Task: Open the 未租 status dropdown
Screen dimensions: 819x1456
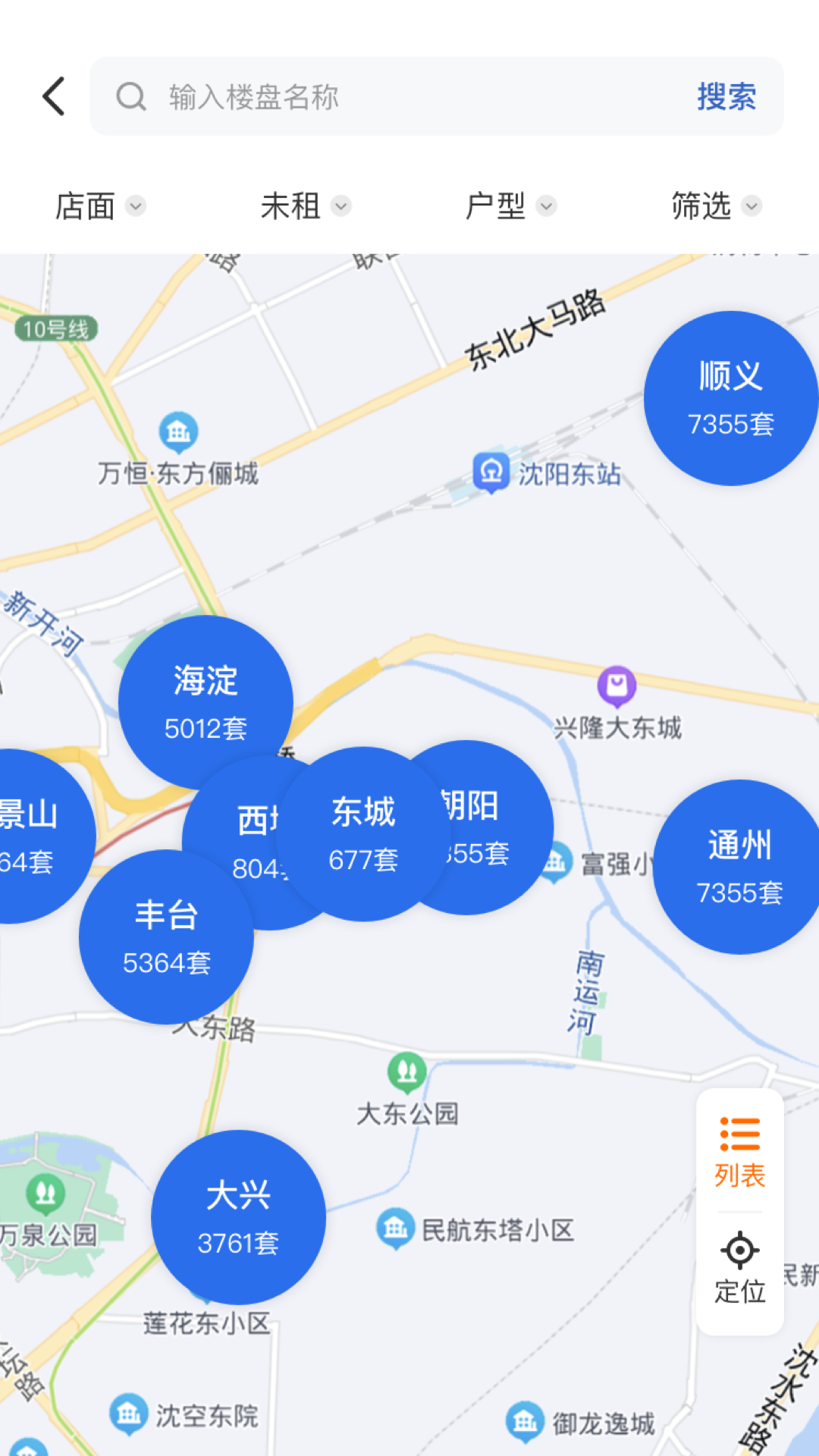Action: coord(305,206)
